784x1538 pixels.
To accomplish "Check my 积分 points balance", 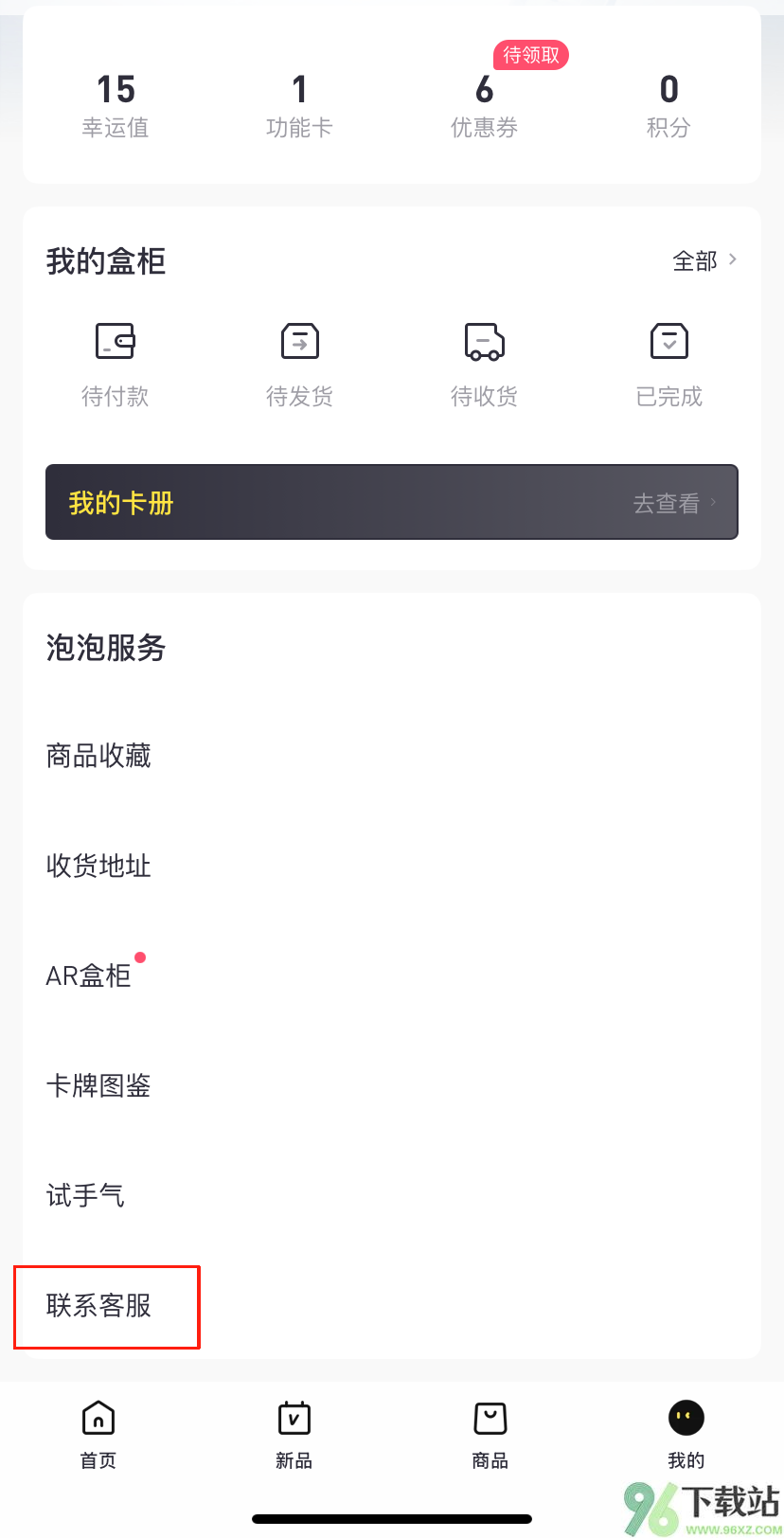I will [668, 105].
